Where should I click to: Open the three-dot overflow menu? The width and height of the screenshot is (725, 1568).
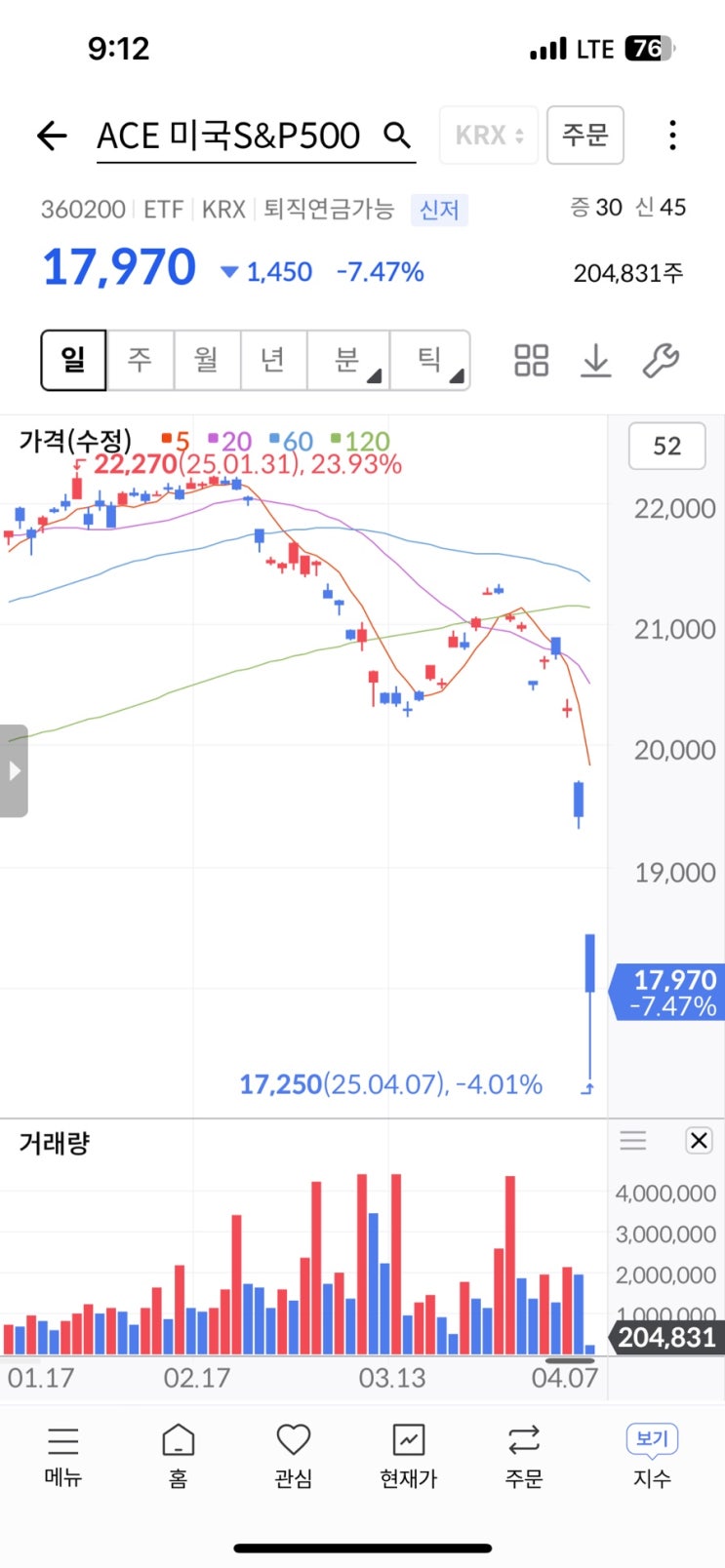[x=672, y=135]
